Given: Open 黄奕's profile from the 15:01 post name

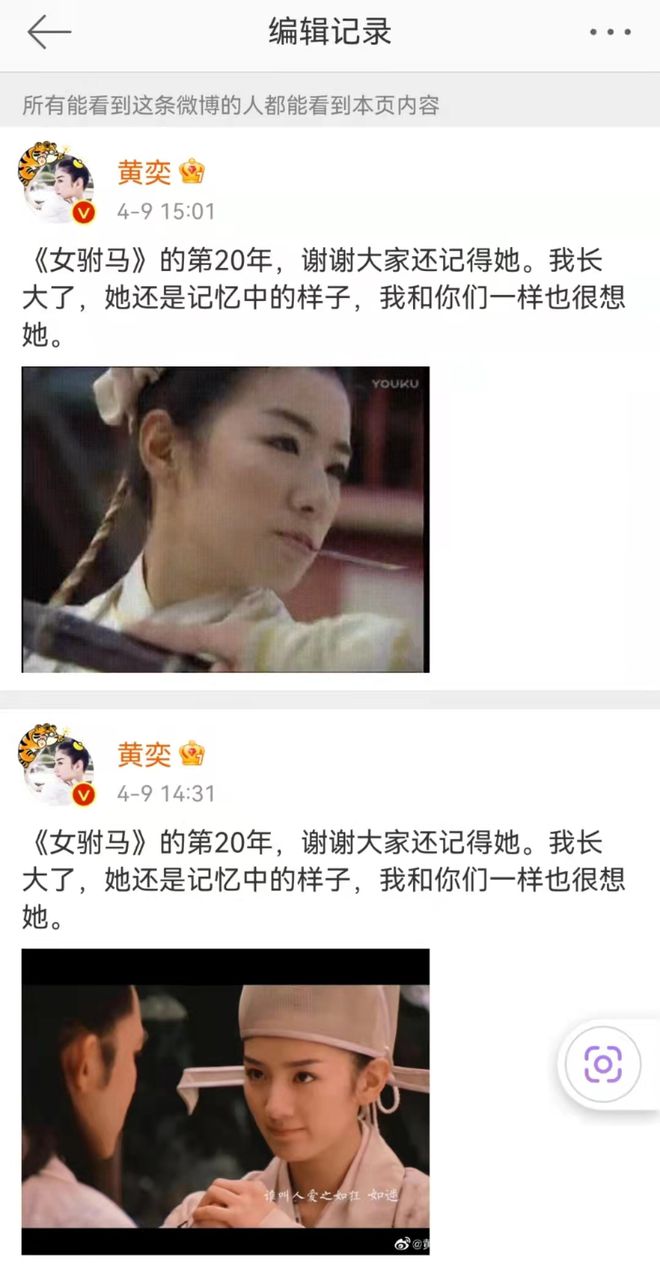Looking at the screenshot, I should click(x=144, y=172).
